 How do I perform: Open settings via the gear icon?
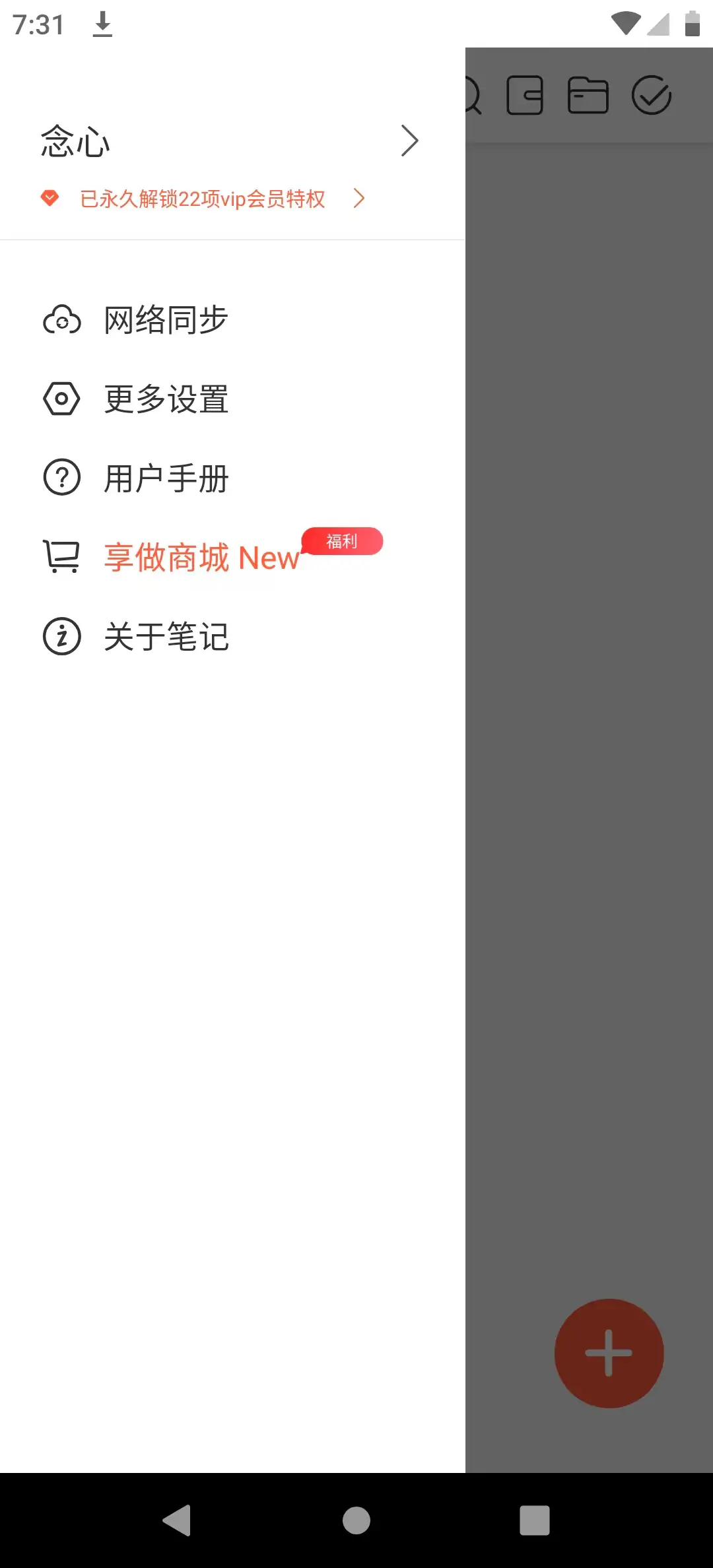[61, 398]
